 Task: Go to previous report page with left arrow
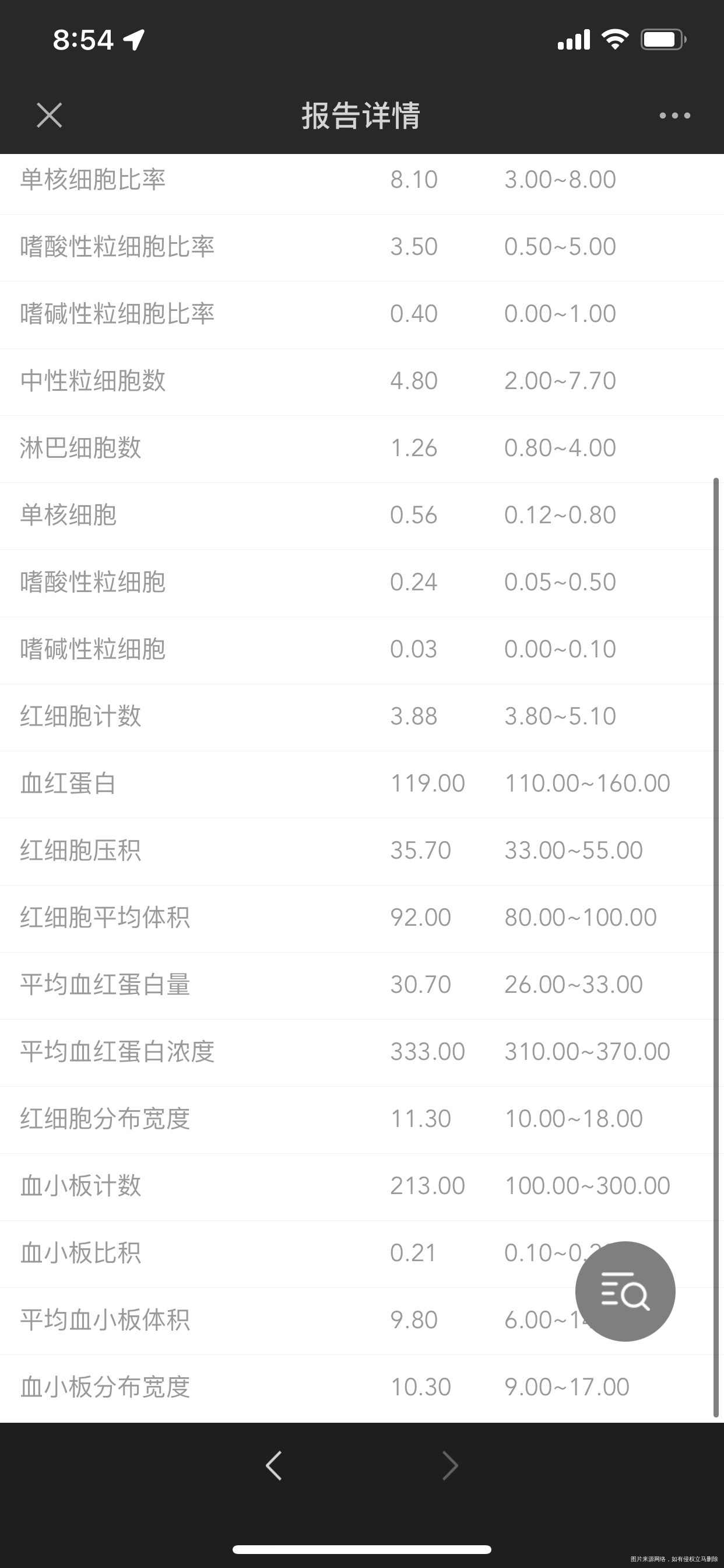273,1465
